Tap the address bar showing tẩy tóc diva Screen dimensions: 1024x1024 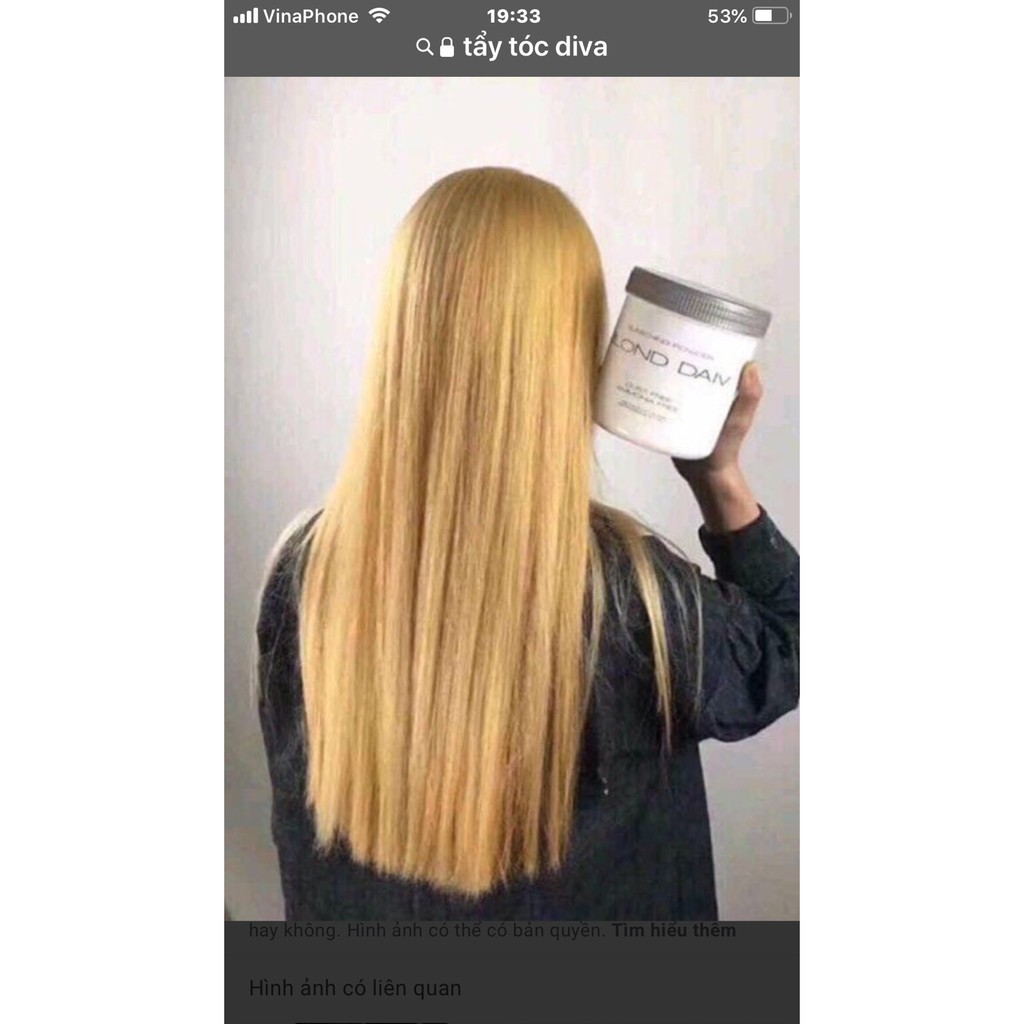coord(512,47)
